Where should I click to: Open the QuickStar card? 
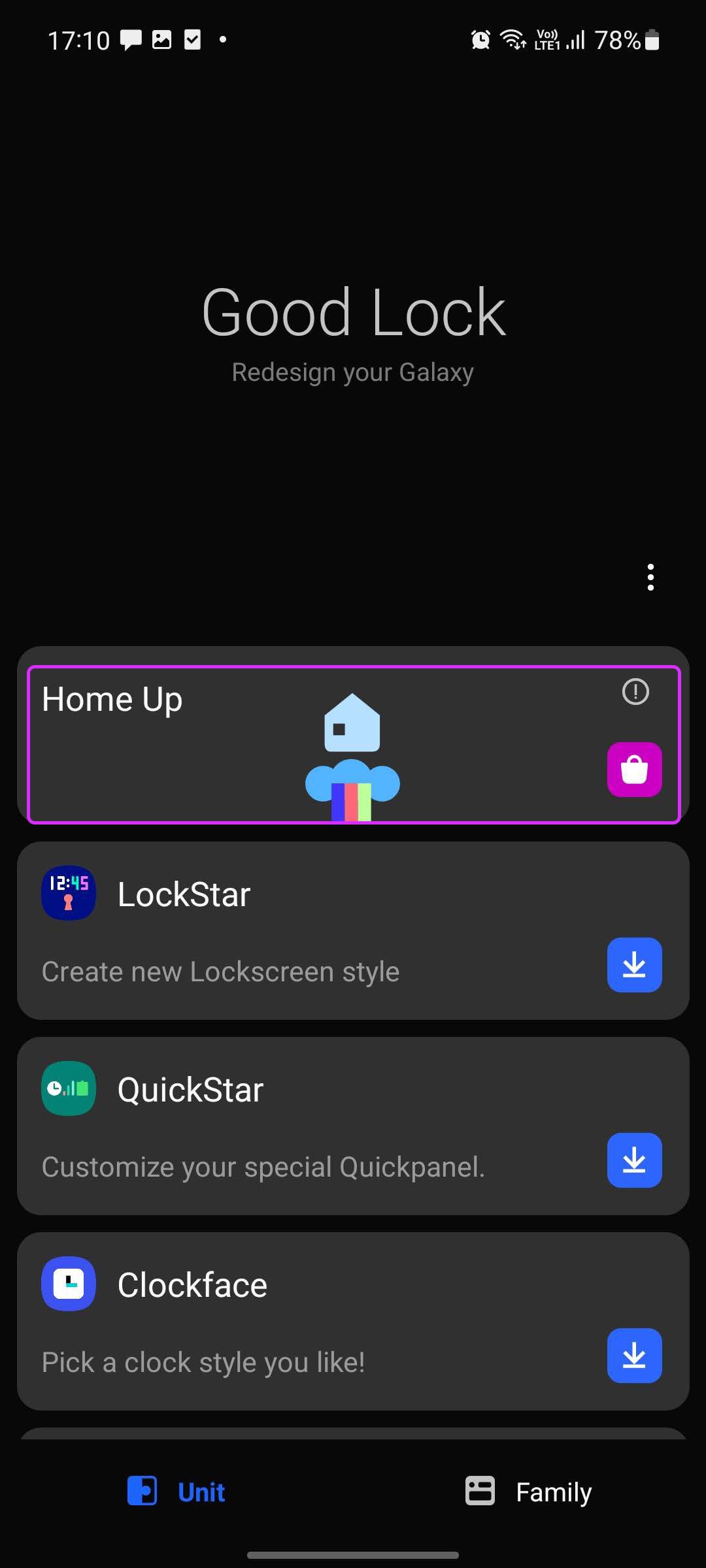tap(353, 1126)
